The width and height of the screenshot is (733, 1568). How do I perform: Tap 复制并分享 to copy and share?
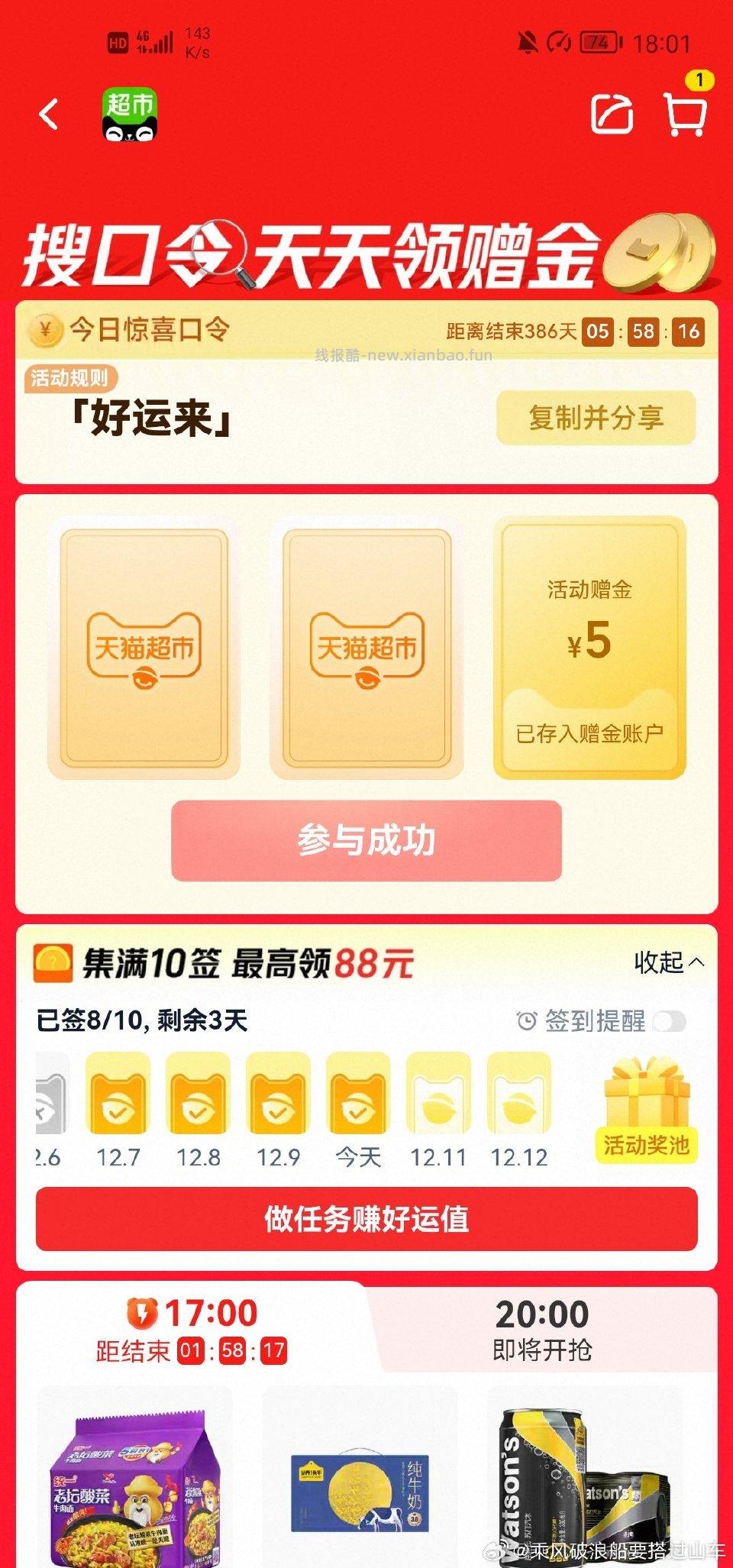[x=596, y=418]
